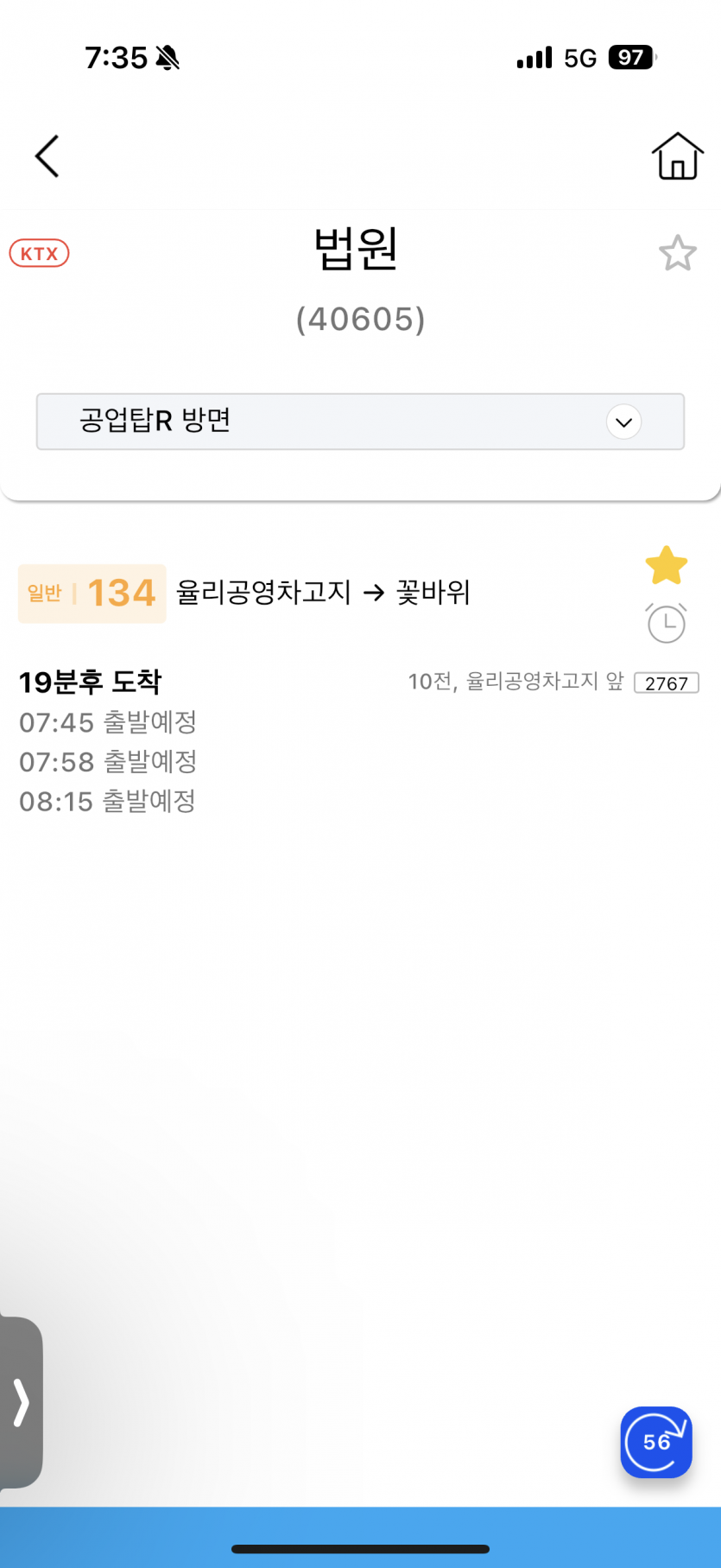Open bus 134 route details
This screenshot has height=1568, width=721.
[x=122, y=594]
